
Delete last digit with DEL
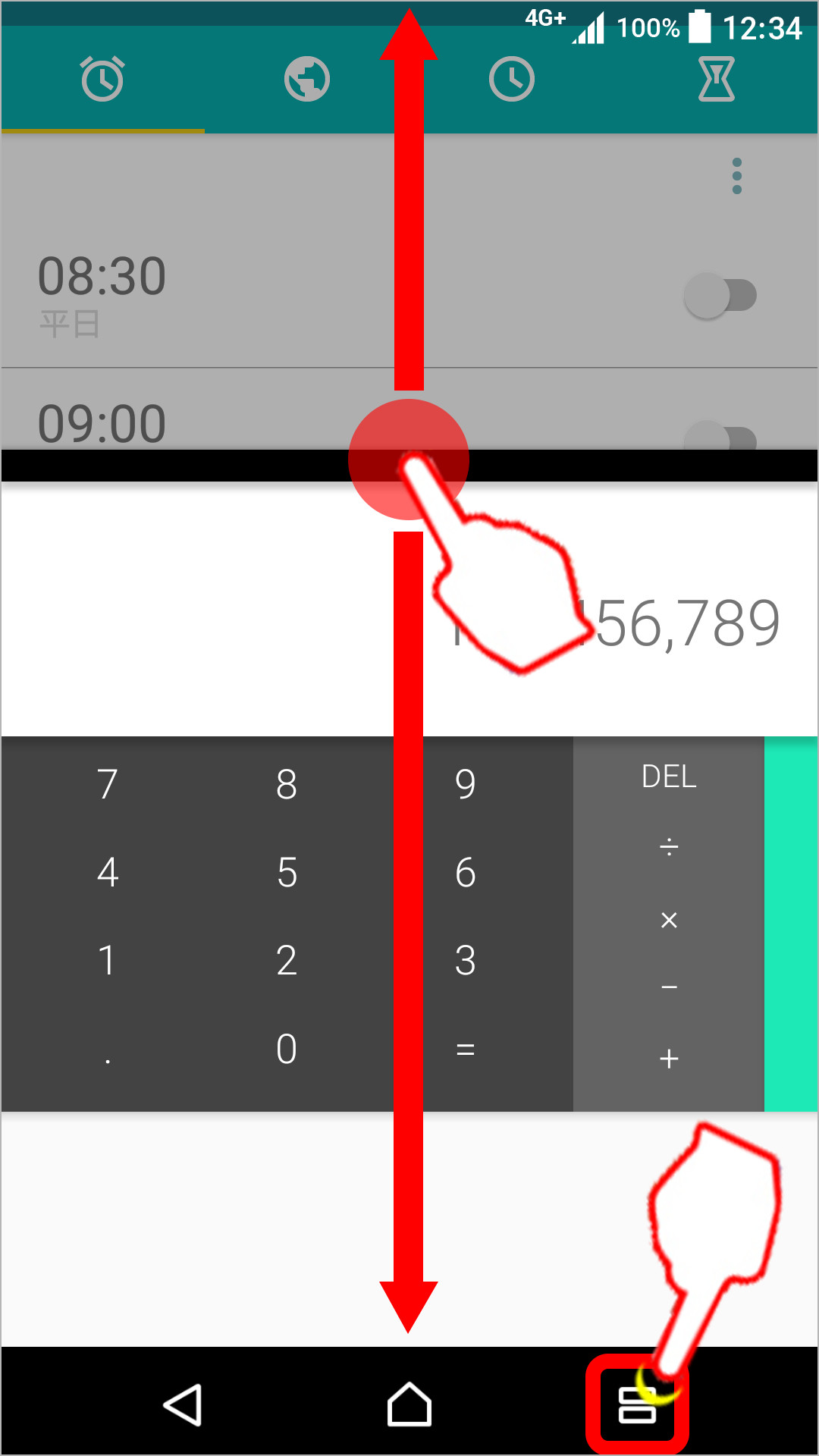click(x=668, y=777)
